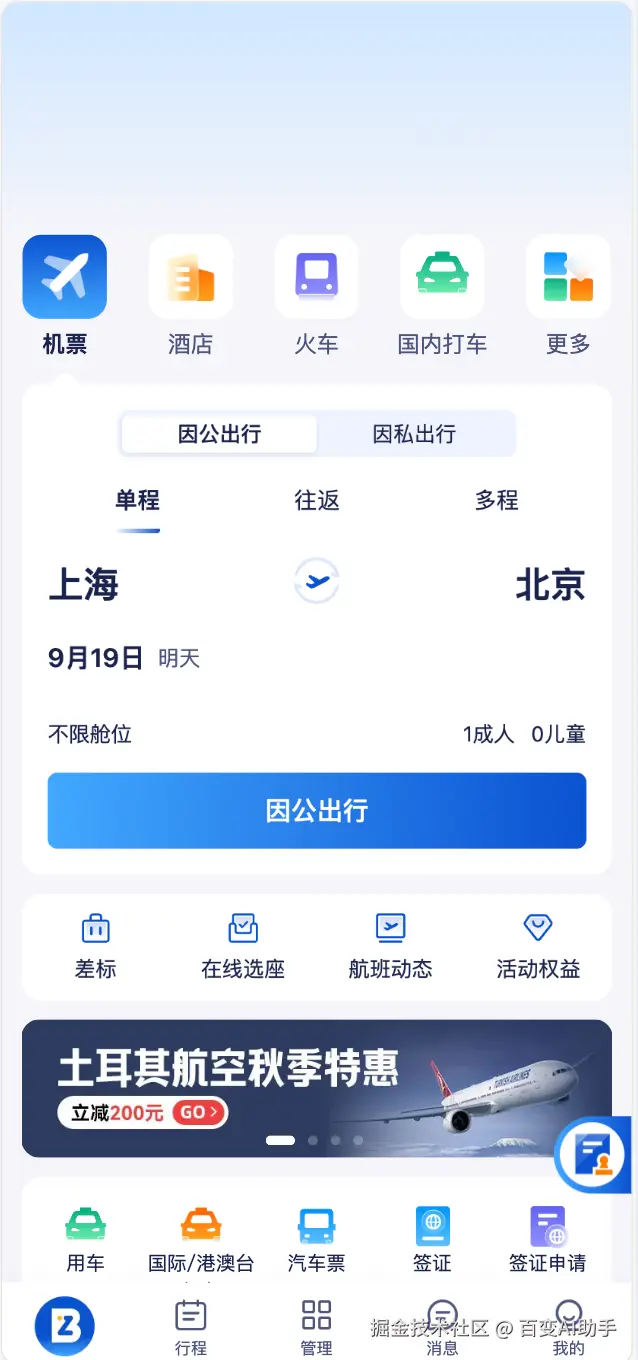Check 航班动态 flight status
Viewport: 638px width, 1360px height.
click(x=390, y=946)
